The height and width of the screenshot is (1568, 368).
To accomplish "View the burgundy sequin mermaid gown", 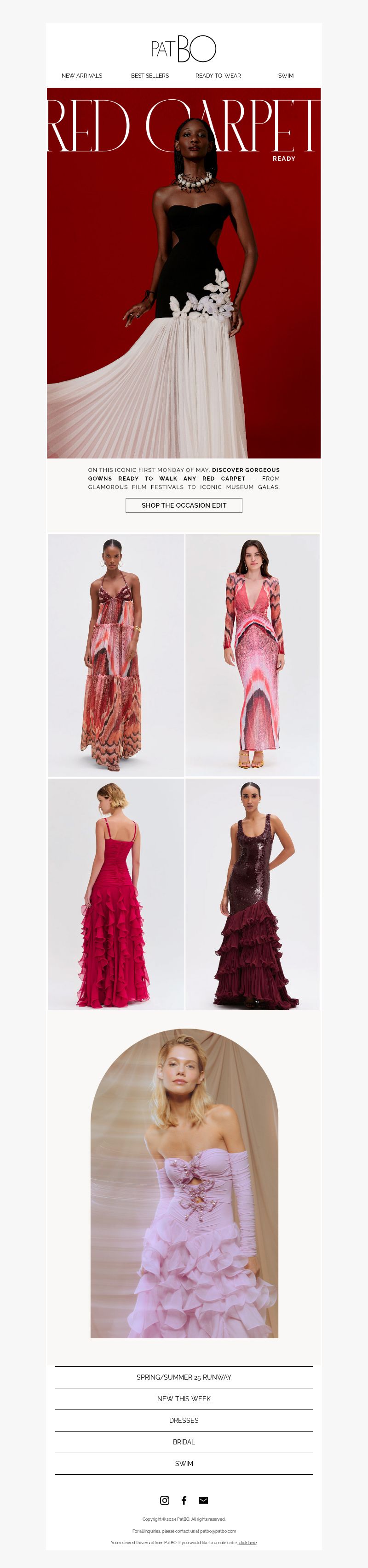I will (x=252, y=894).
